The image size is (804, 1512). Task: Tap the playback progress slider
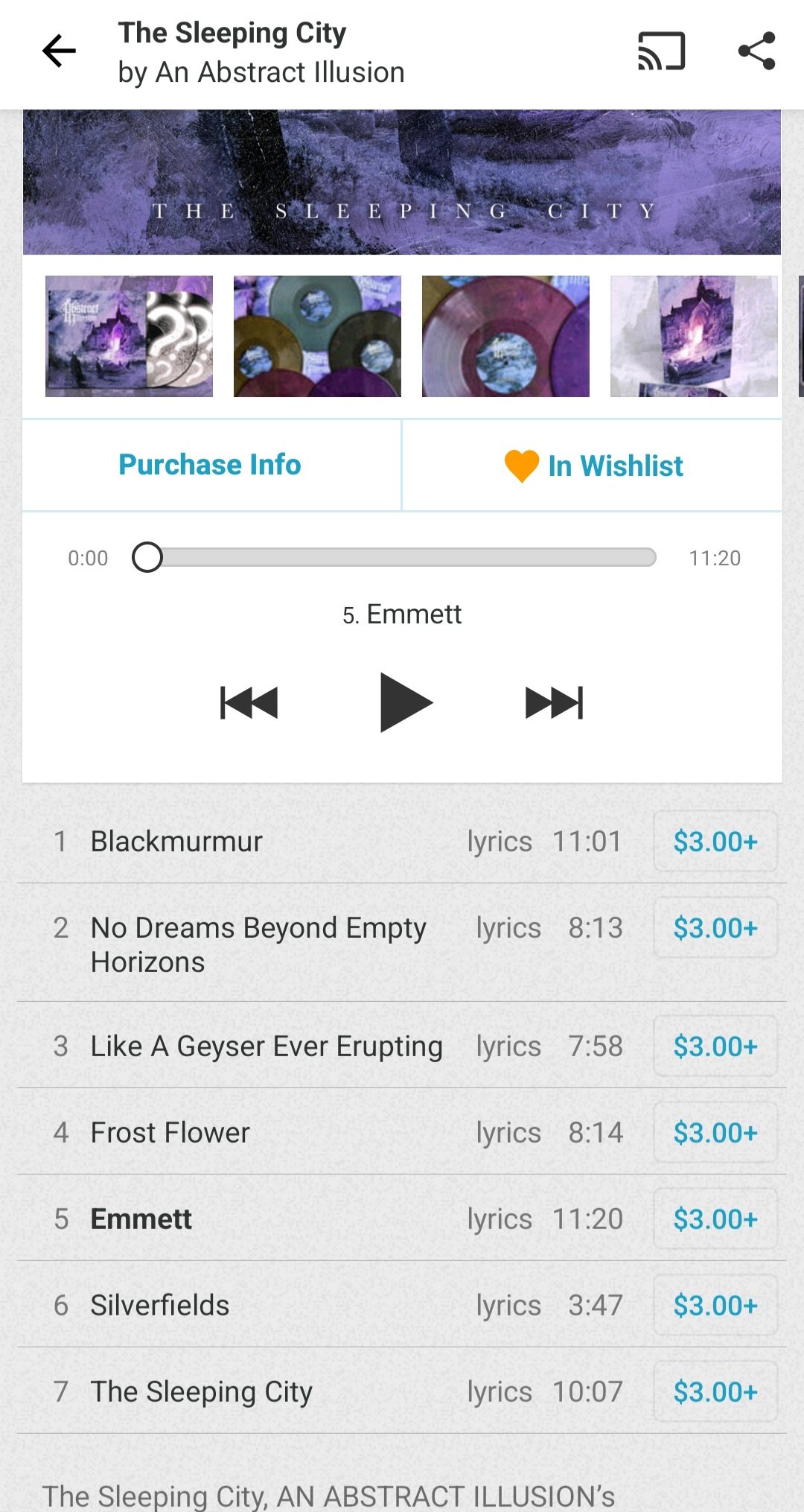point(402,558)
